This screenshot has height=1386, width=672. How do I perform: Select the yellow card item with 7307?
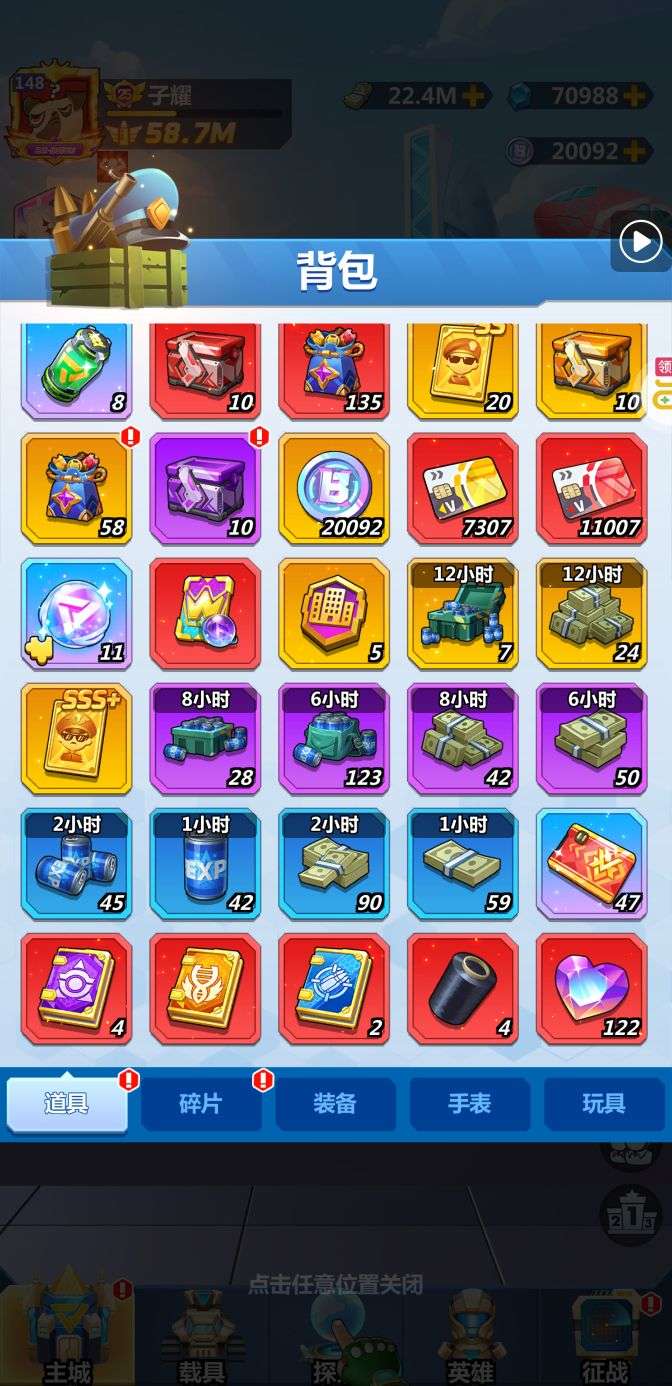[463, 488]
